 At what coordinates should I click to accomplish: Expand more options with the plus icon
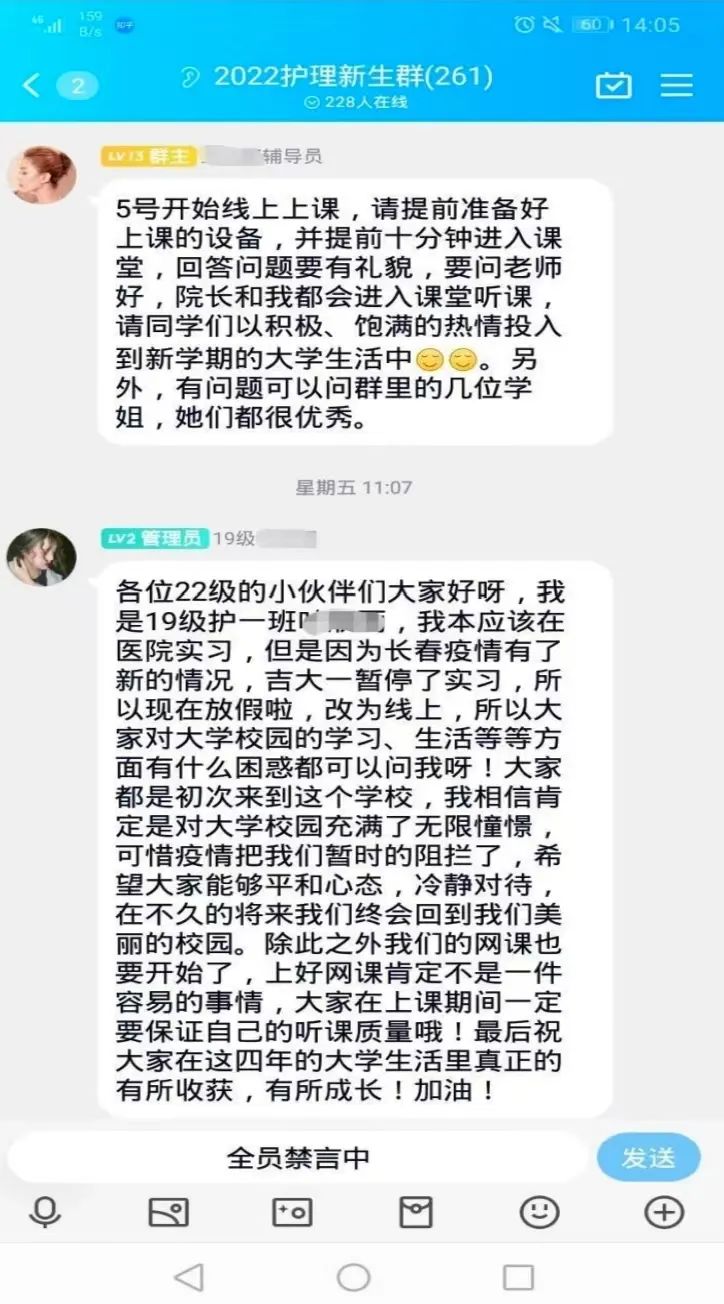[x=664, y=1213]
